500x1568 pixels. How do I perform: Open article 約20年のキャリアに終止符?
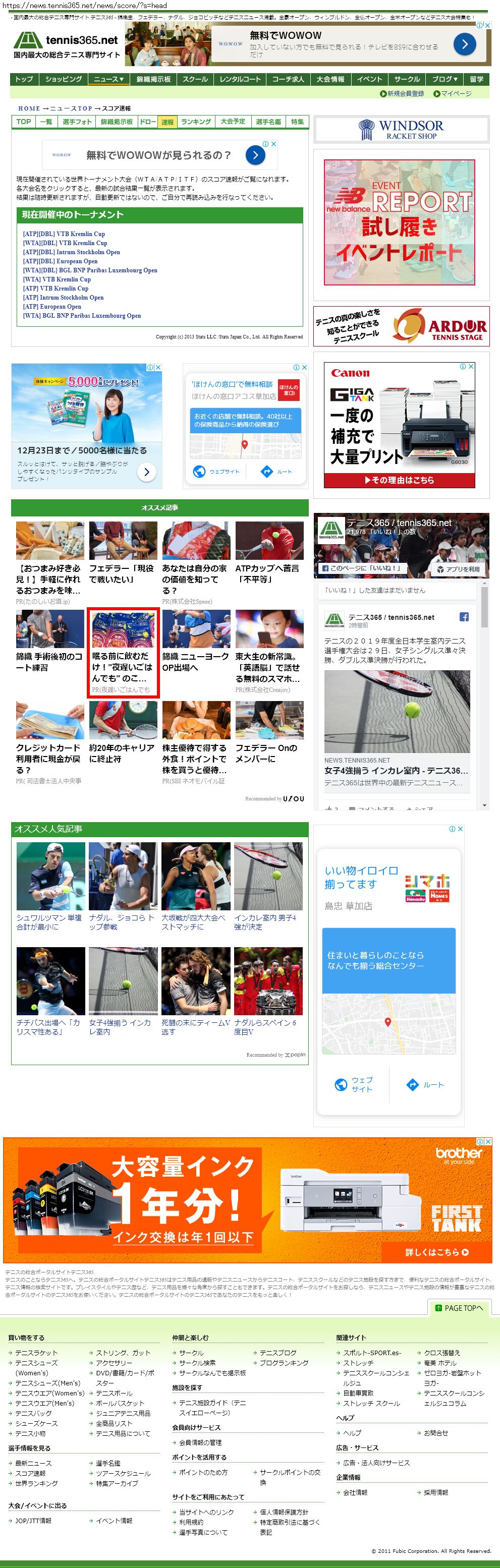pos(122,753)
